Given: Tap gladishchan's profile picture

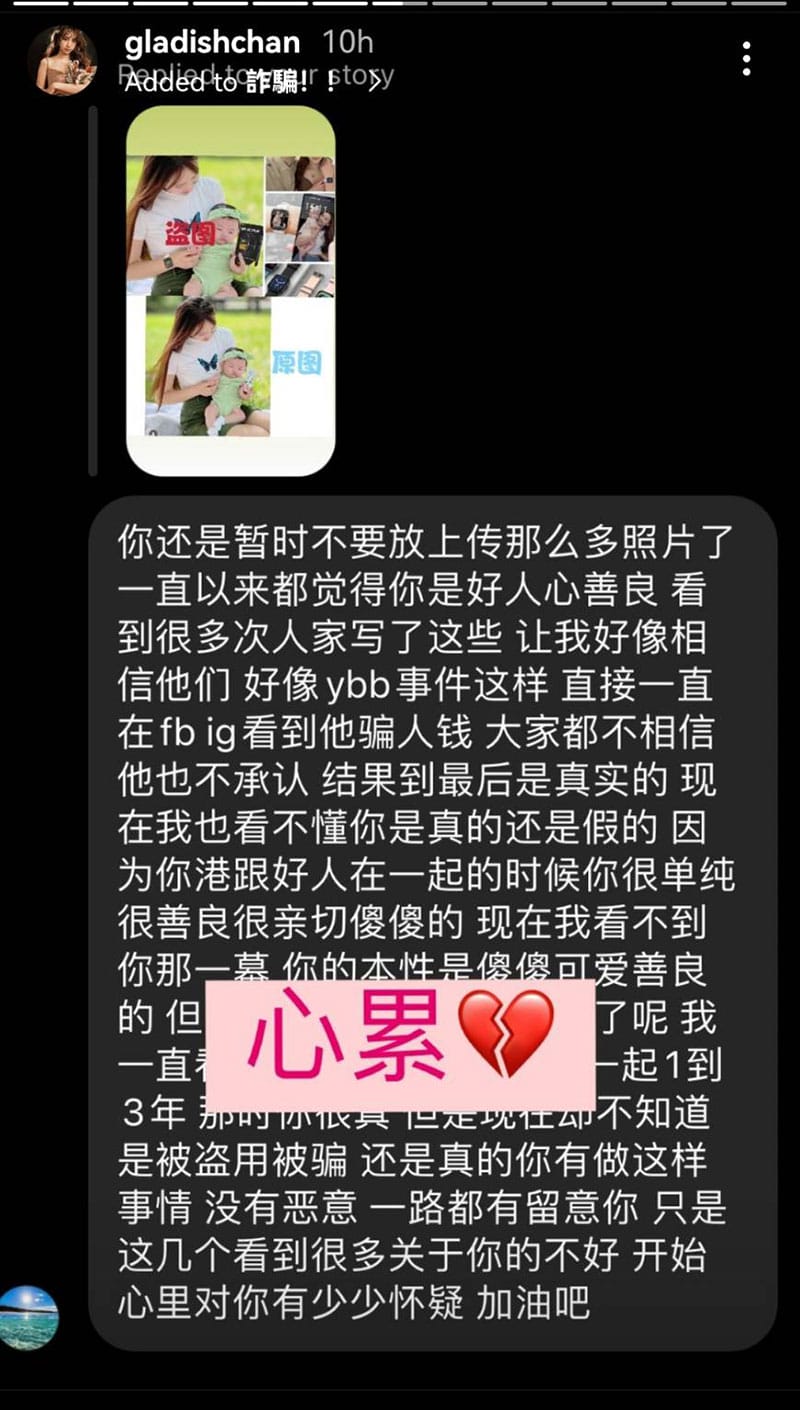Looking at the screenshot, I should click(62, 60).
